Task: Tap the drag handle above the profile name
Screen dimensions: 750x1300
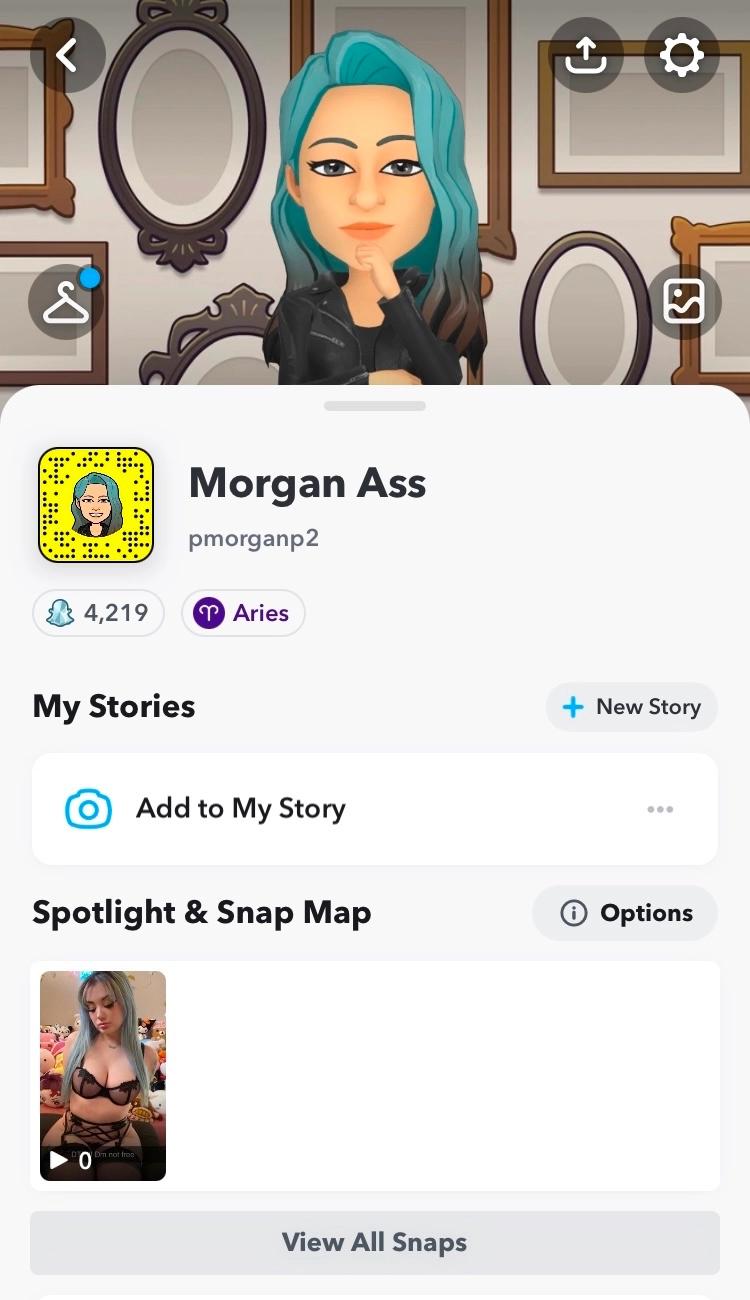Action: pyautogui.click(x=375, y=406)
